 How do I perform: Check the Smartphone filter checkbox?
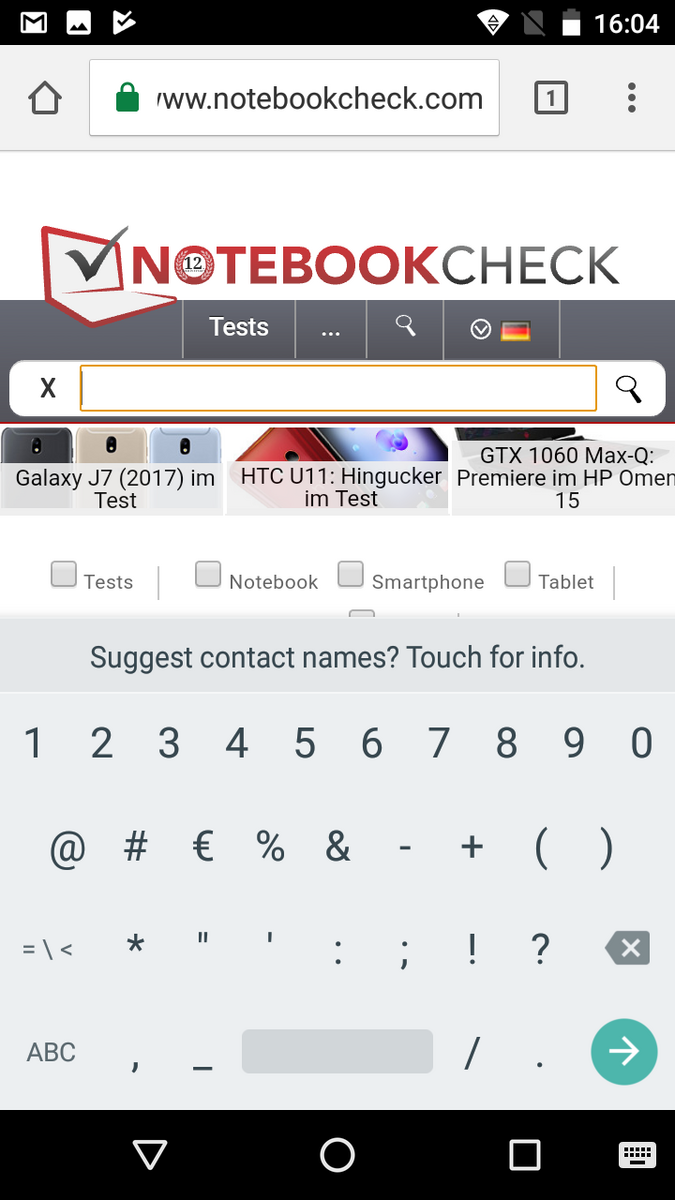click(351, 574)
